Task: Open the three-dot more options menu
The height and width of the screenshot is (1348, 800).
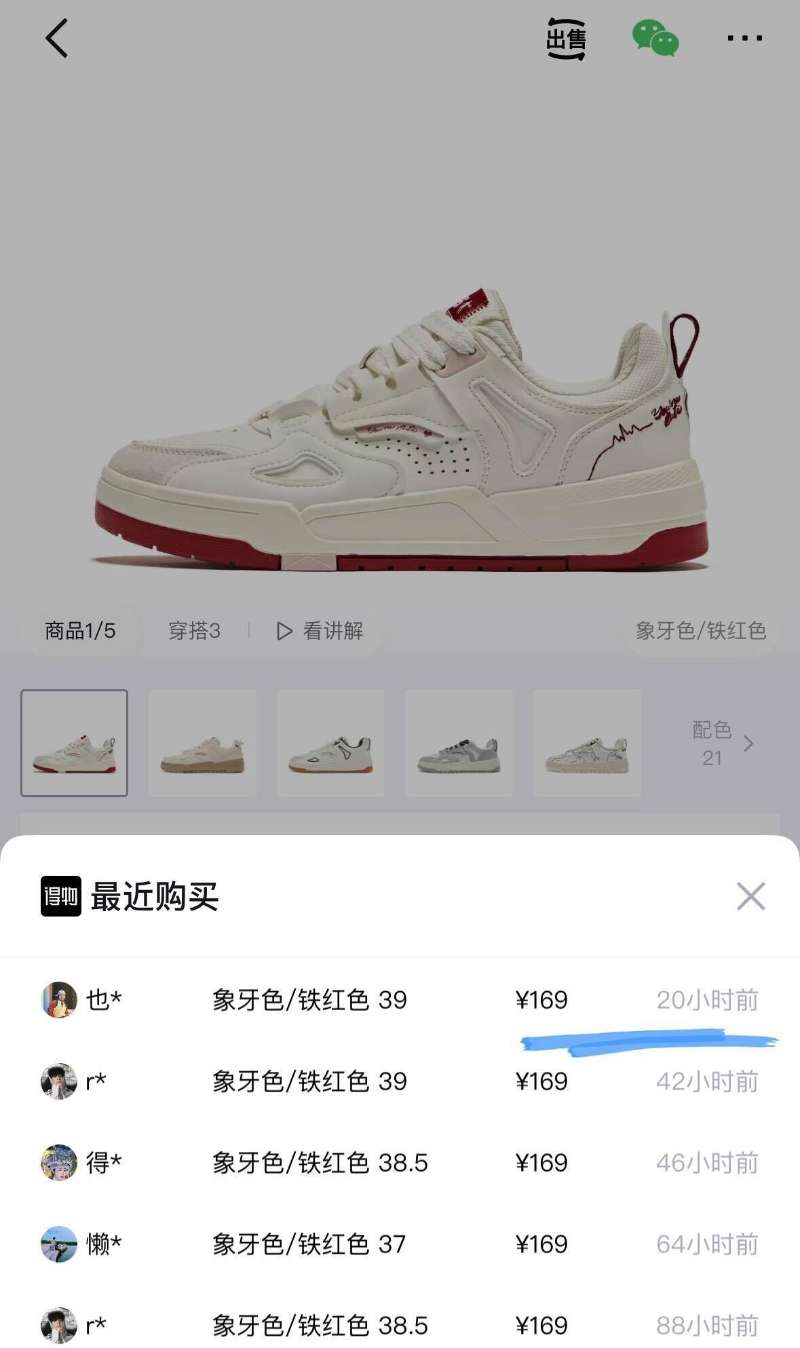Action: tap(744, 40)
